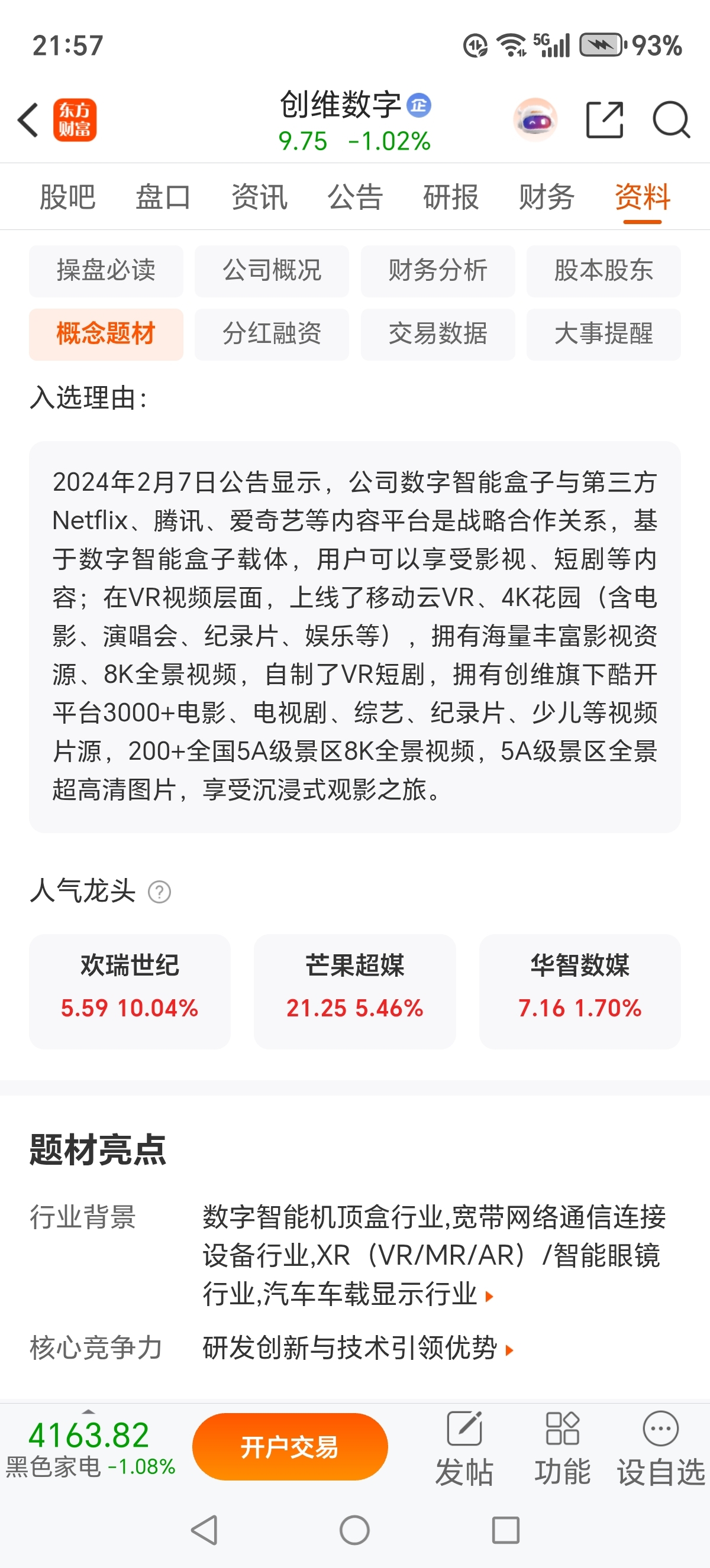Switch to the 财务 tab
710x1568 pixels.
click(x=547, y=197)
